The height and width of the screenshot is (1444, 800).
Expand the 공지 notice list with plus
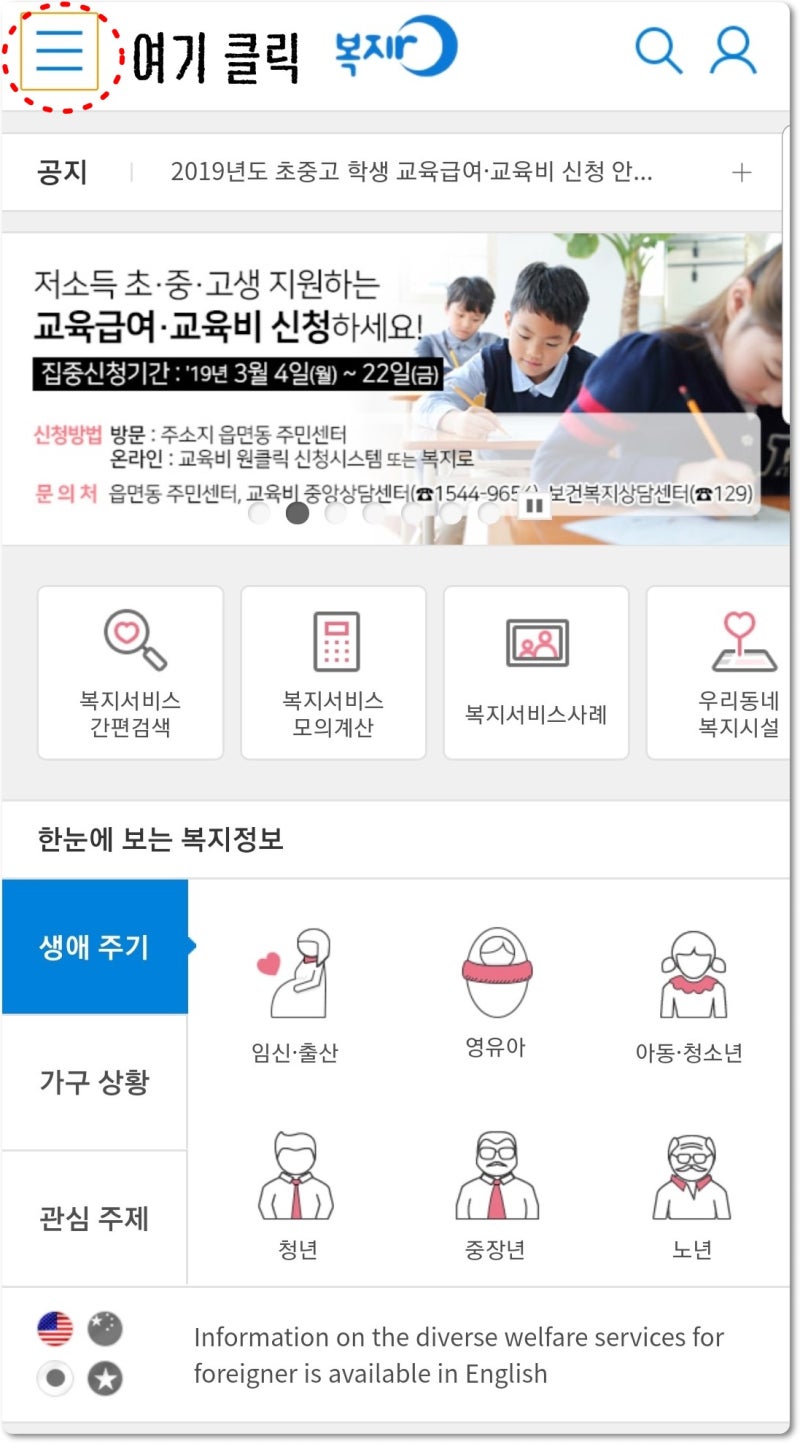(741, 172)
